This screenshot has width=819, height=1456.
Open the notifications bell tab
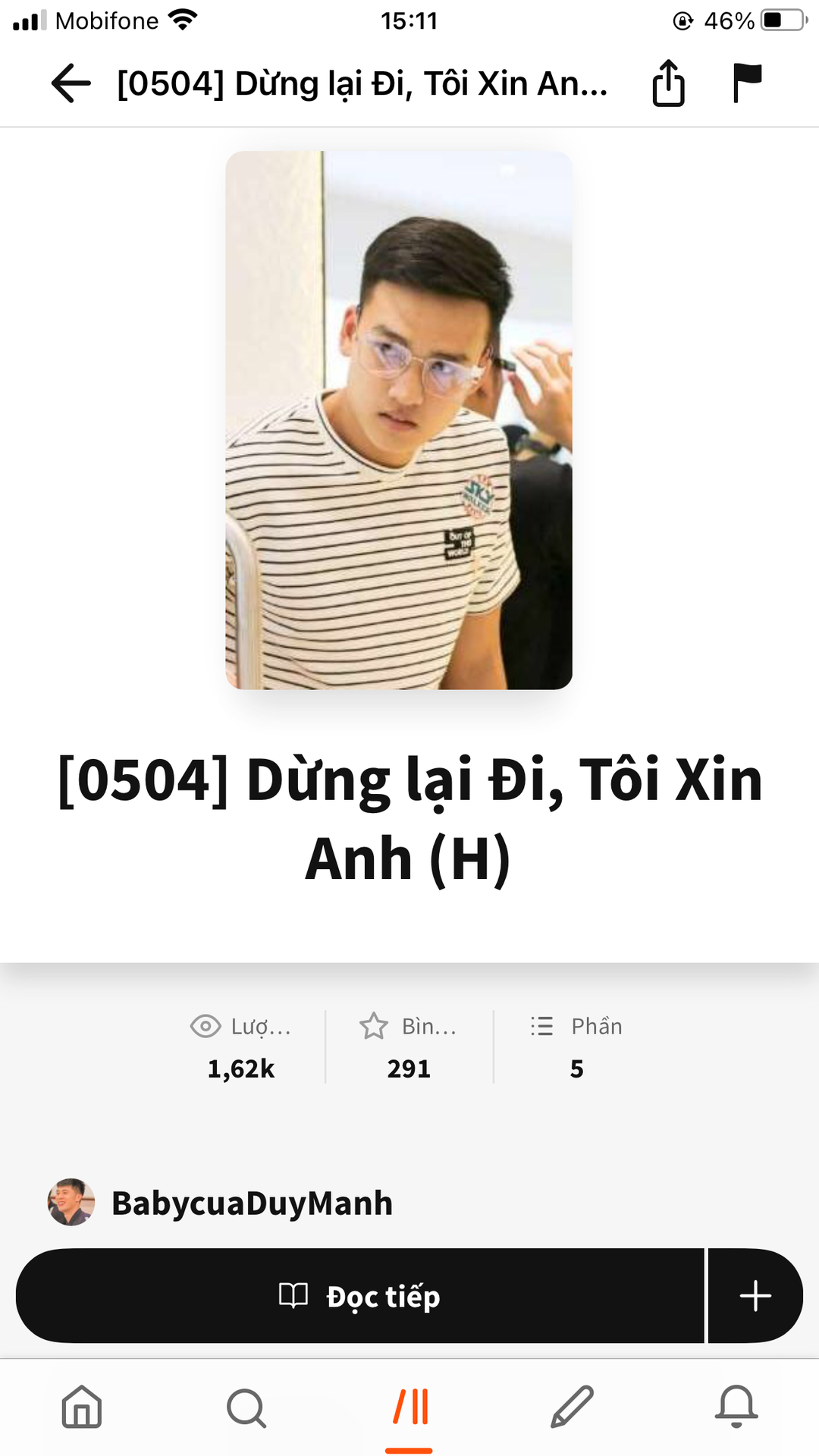pos(736,1407)
